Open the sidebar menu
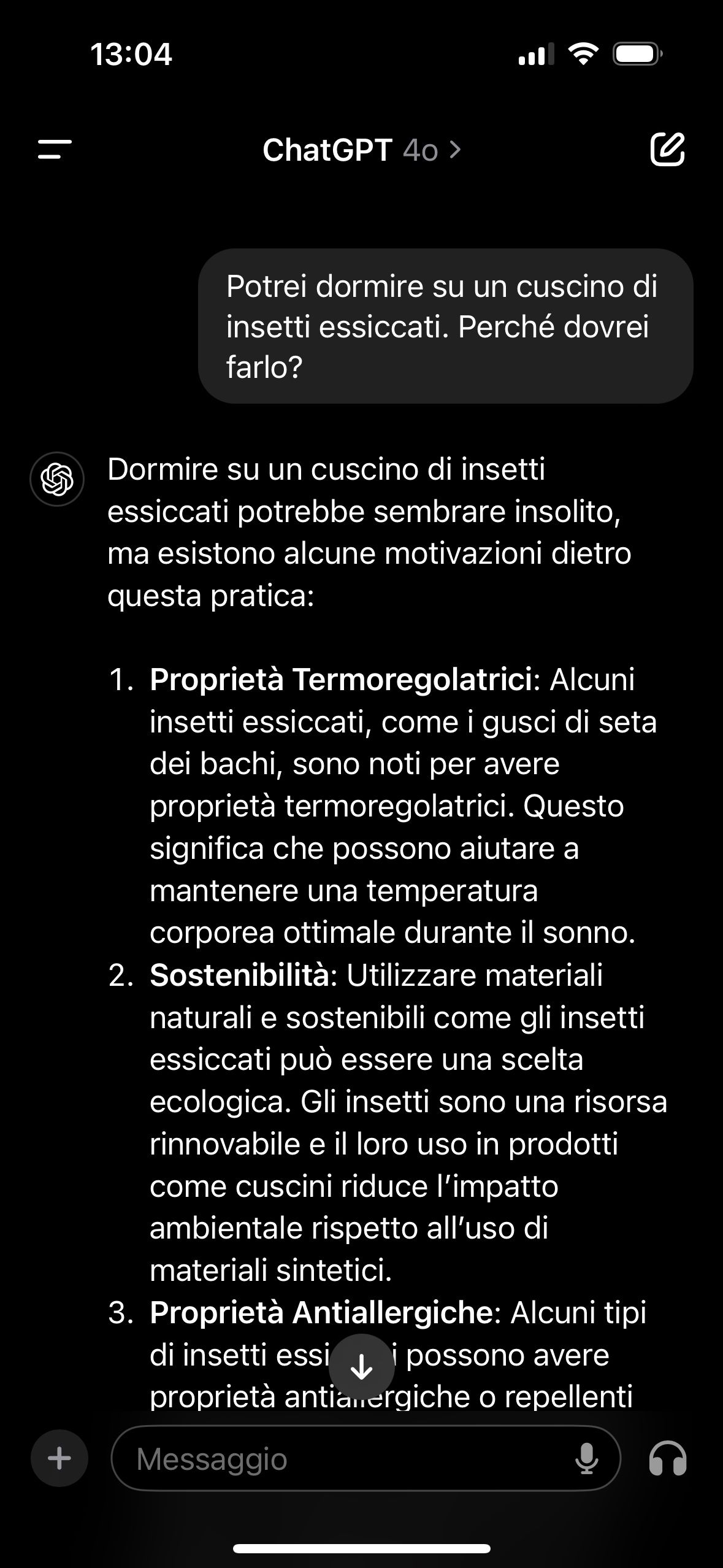 pos(55,149)
